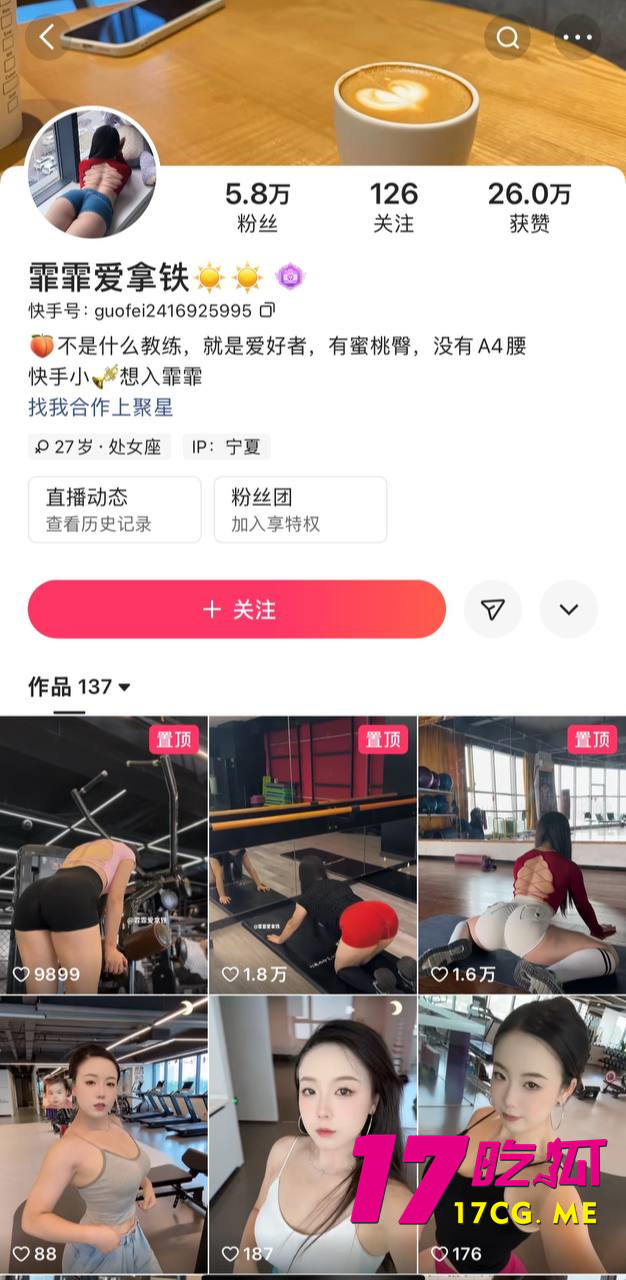Open 直播动态 history records
The image size is (626, 1280).
point(114,509)
